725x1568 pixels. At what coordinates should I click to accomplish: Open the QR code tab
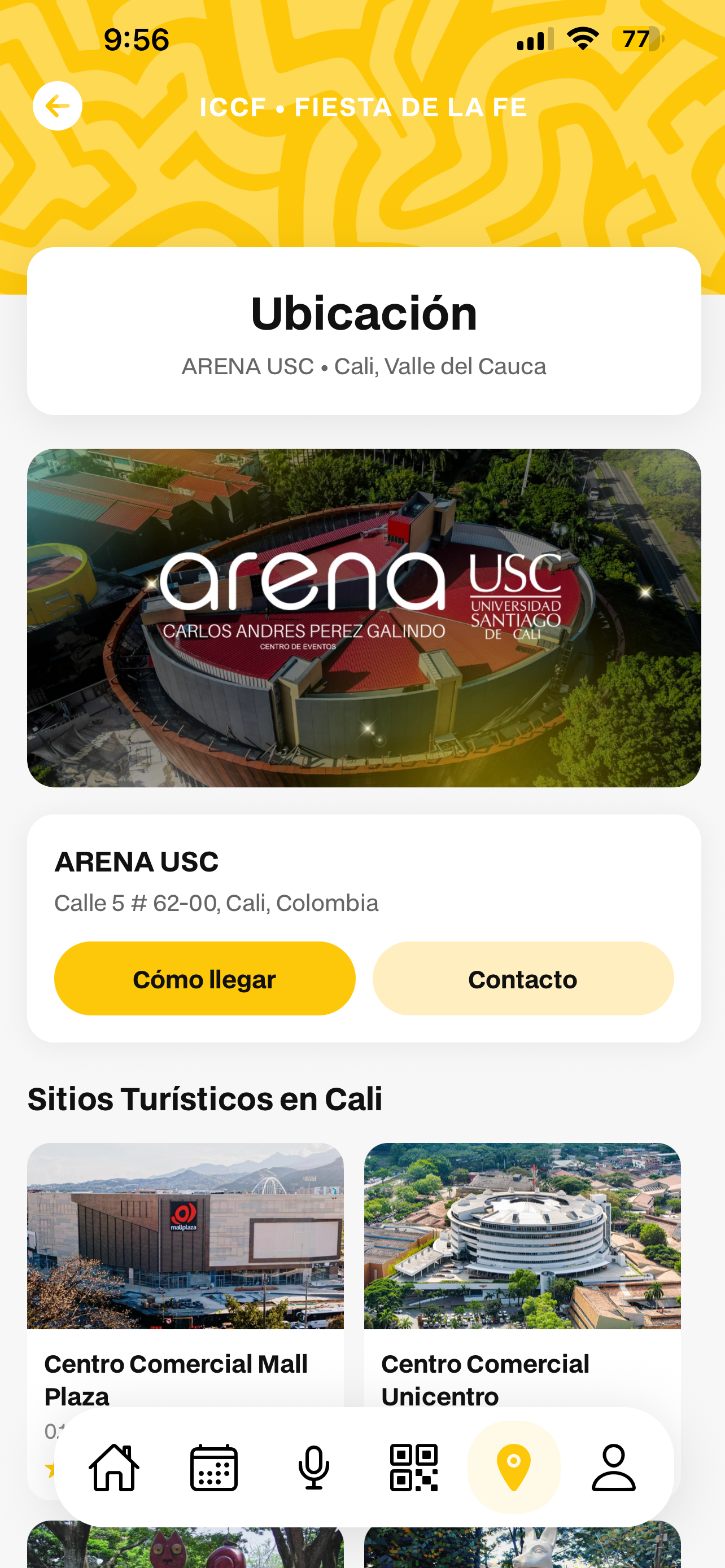coord(414,1468)
